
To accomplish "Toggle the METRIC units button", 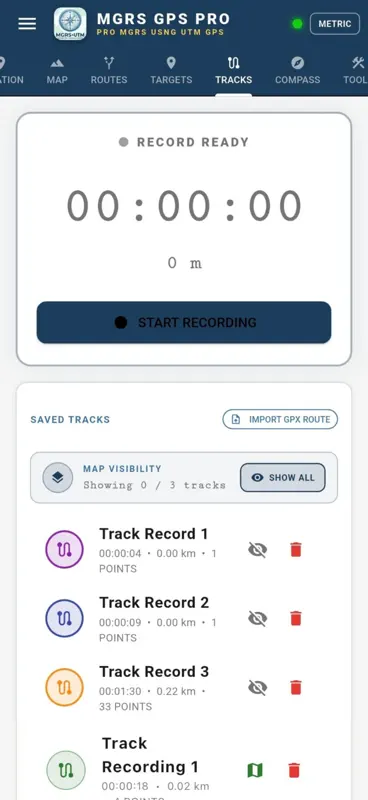I will pyautogui.click(x=335, y=24).
